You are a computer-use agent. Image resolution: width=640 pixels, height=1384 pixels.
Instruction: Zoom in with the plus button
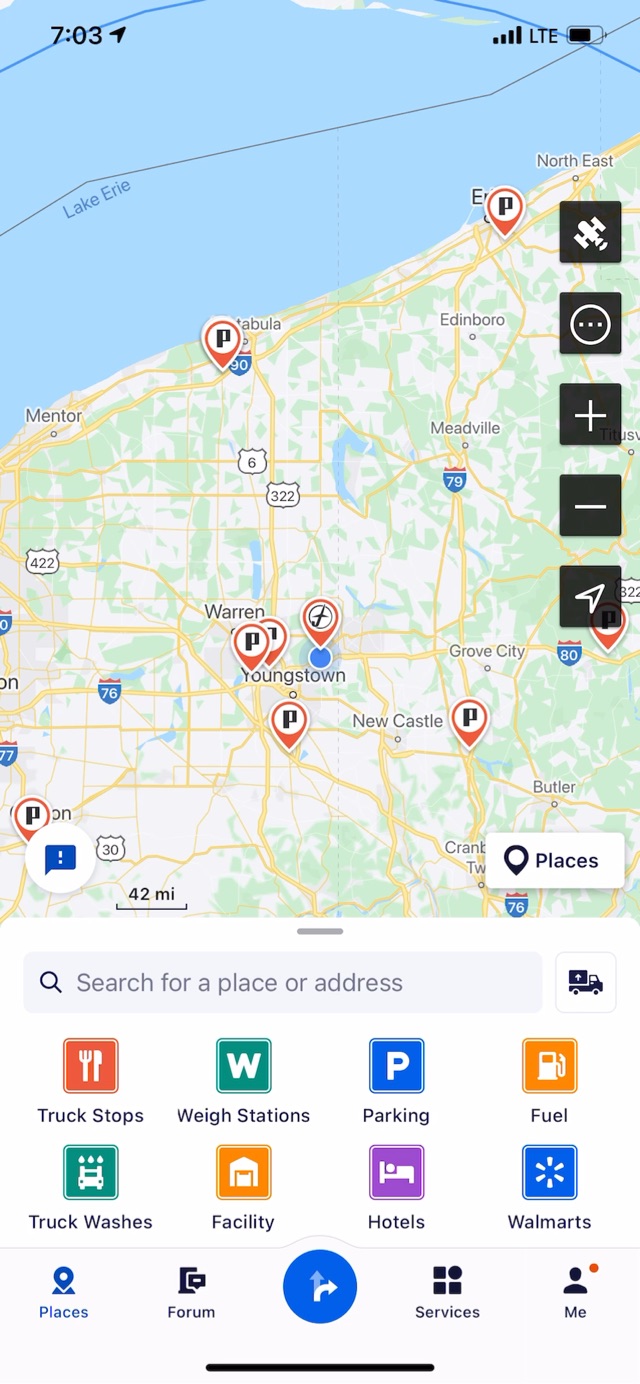tap(590, 415)
